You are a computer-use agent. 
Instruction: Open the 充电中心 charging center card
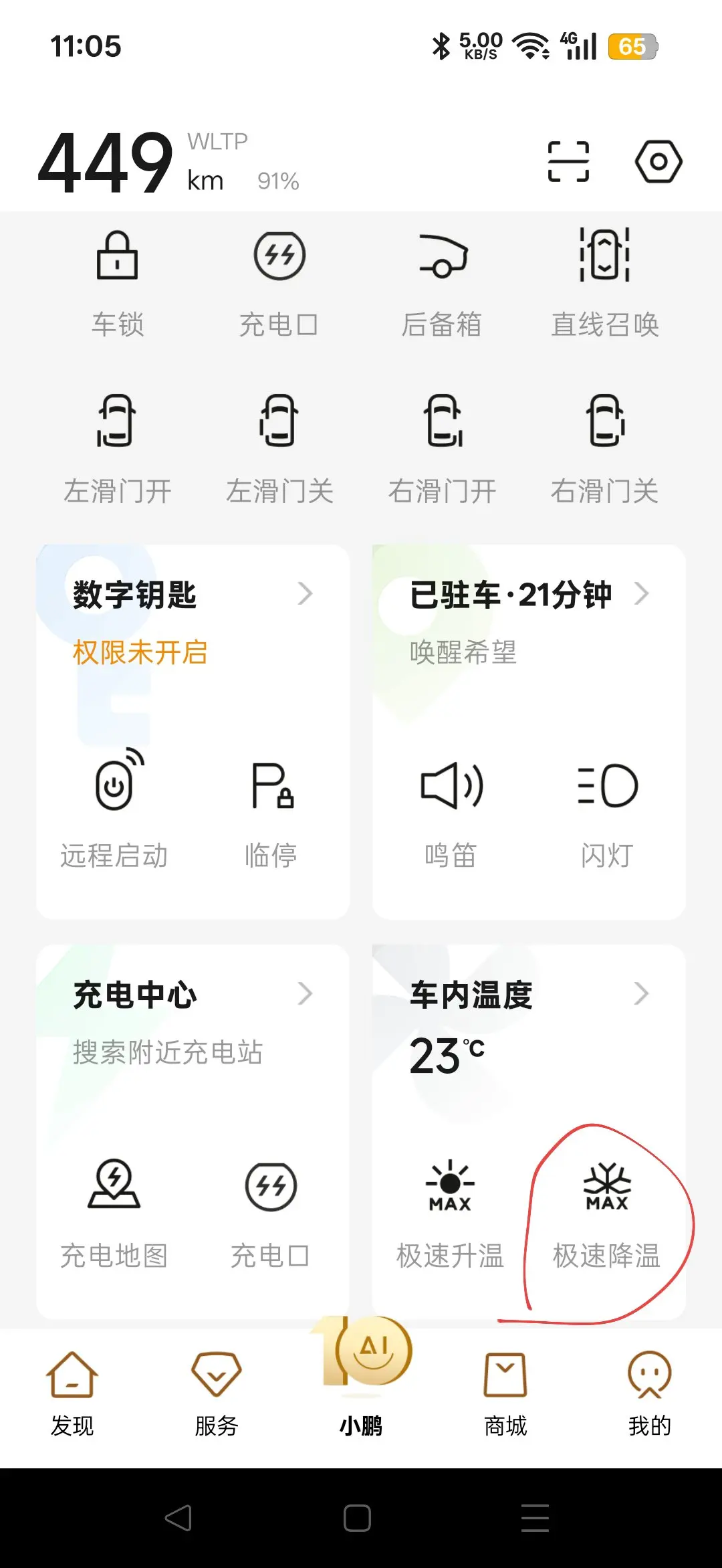192,995
